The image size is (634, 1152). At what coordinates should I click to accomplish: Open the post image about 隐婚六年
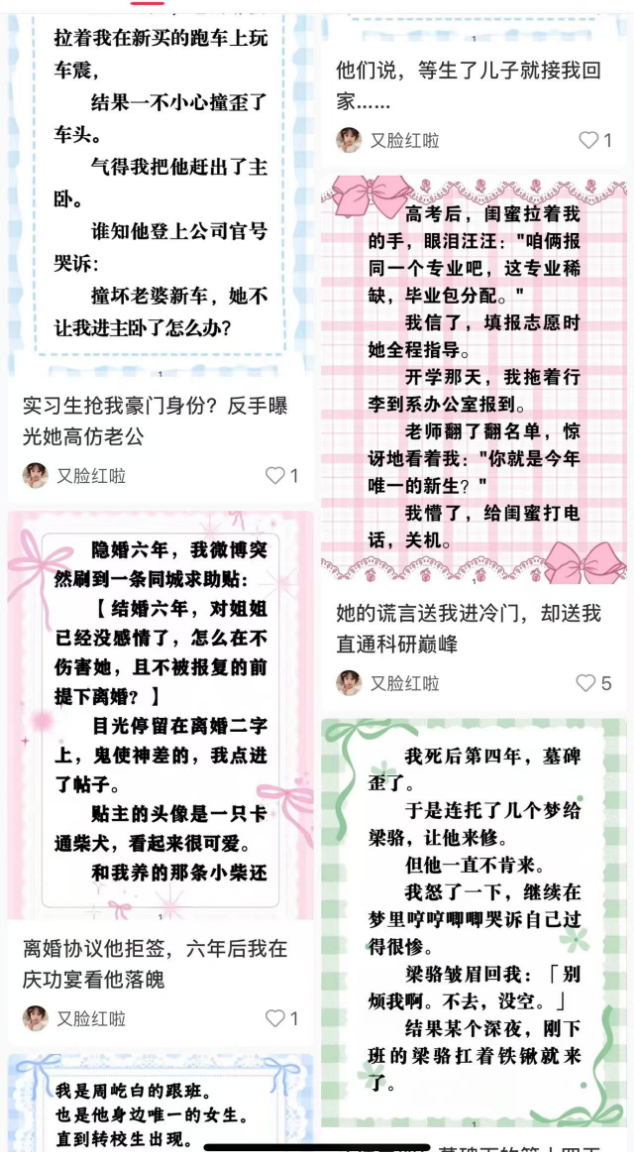pos(160,714)
